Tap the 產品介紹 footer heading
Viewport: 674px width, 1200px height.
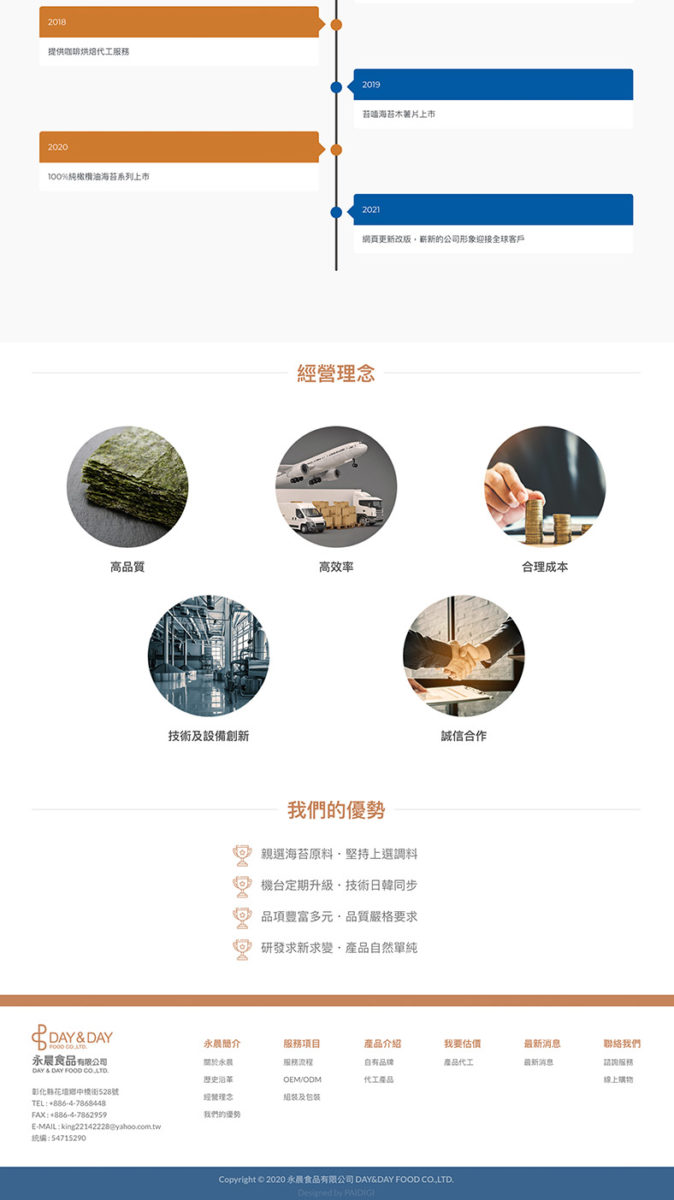point(383,1043)
